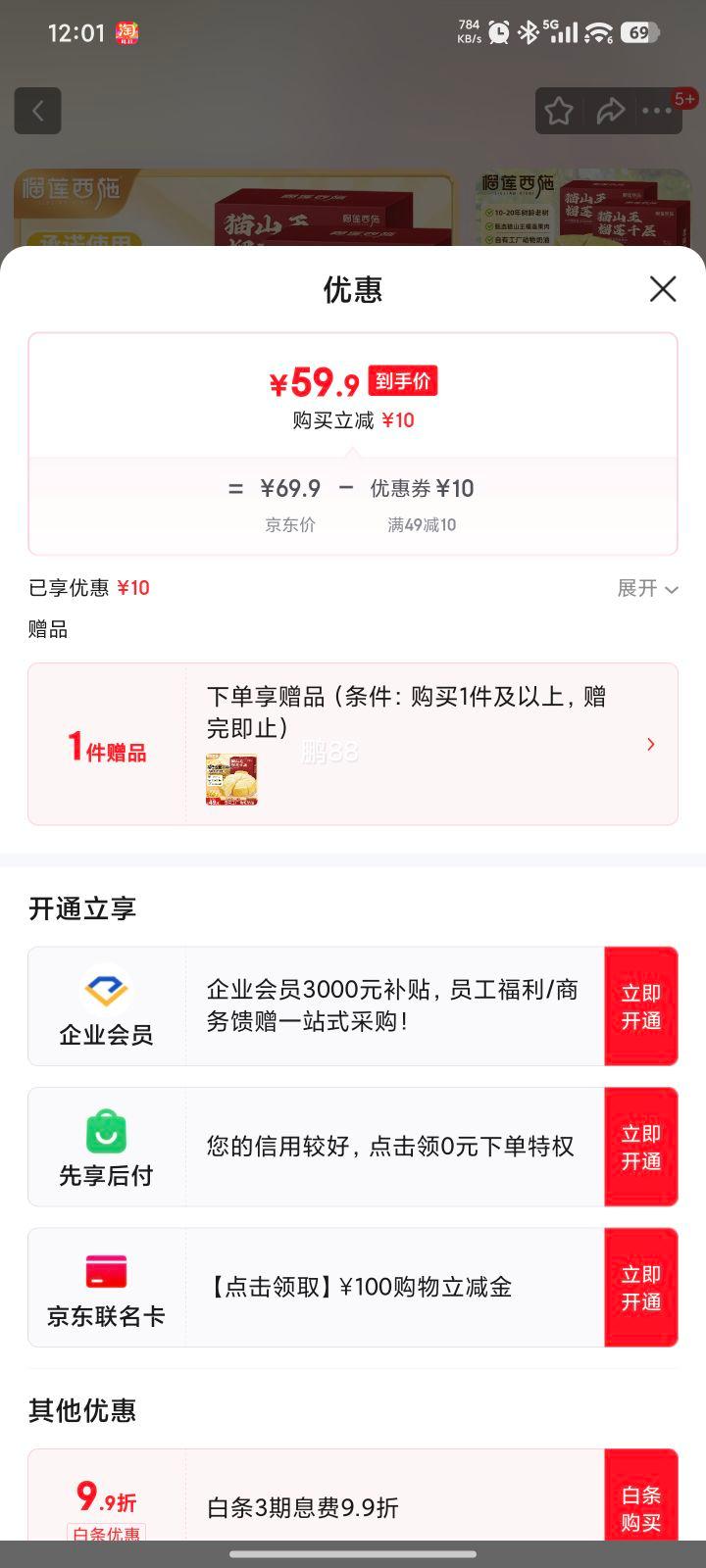Tap the 白条购买 button
This screenshot has height=1568, width=706.
click(x=641, y=1504)
